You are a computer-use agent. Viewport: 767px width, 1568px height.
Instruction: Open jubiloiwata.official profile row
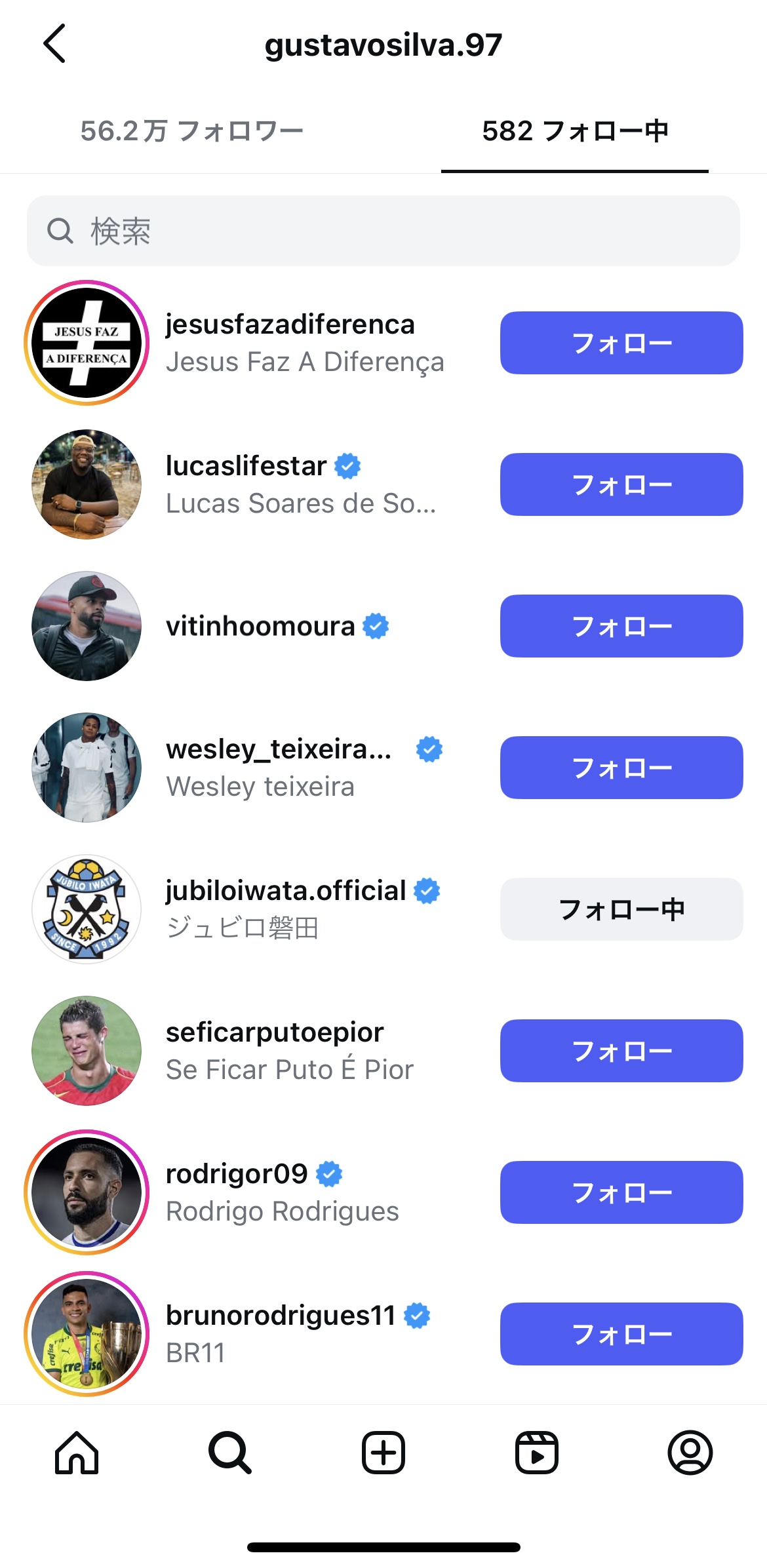[x=262, y=909]
